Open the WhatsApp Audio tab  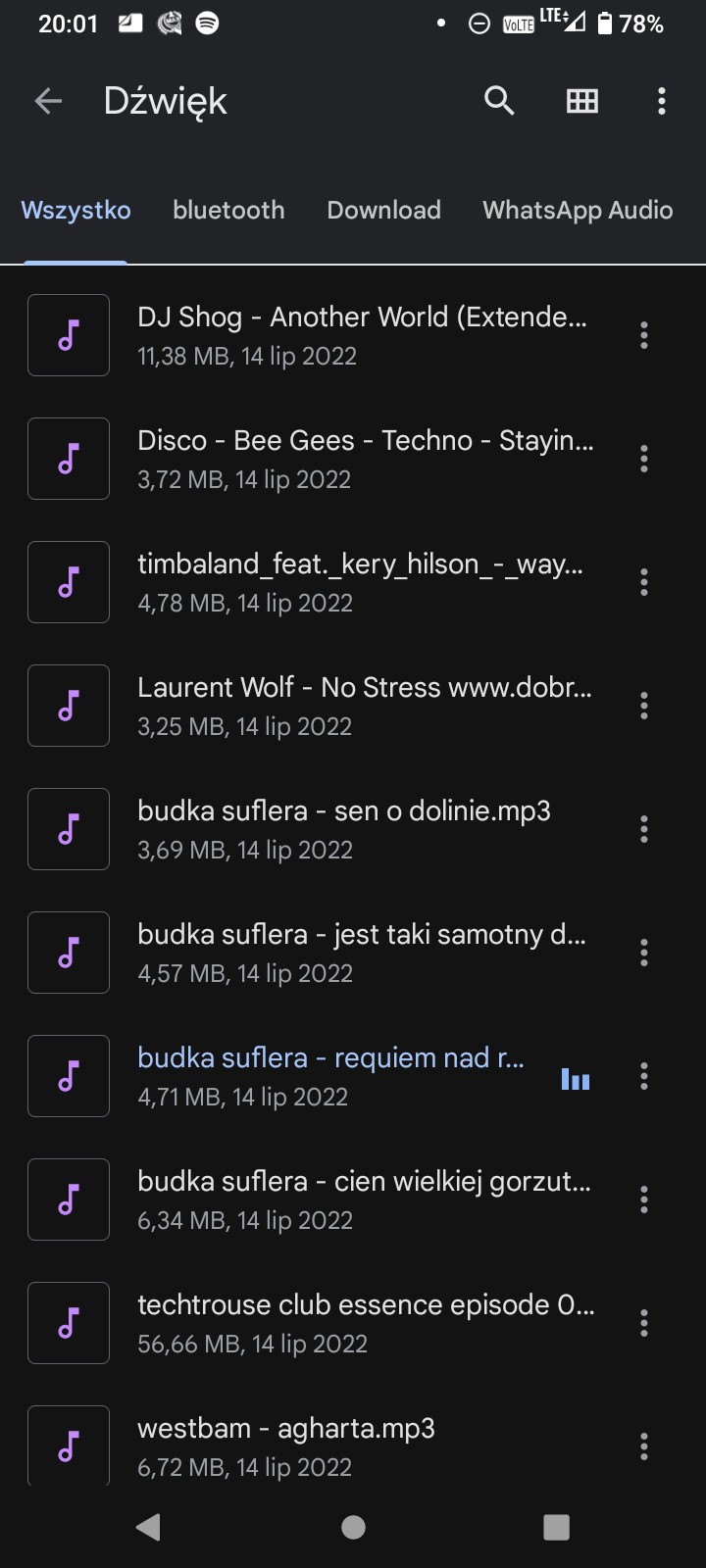tap(578, 211)
